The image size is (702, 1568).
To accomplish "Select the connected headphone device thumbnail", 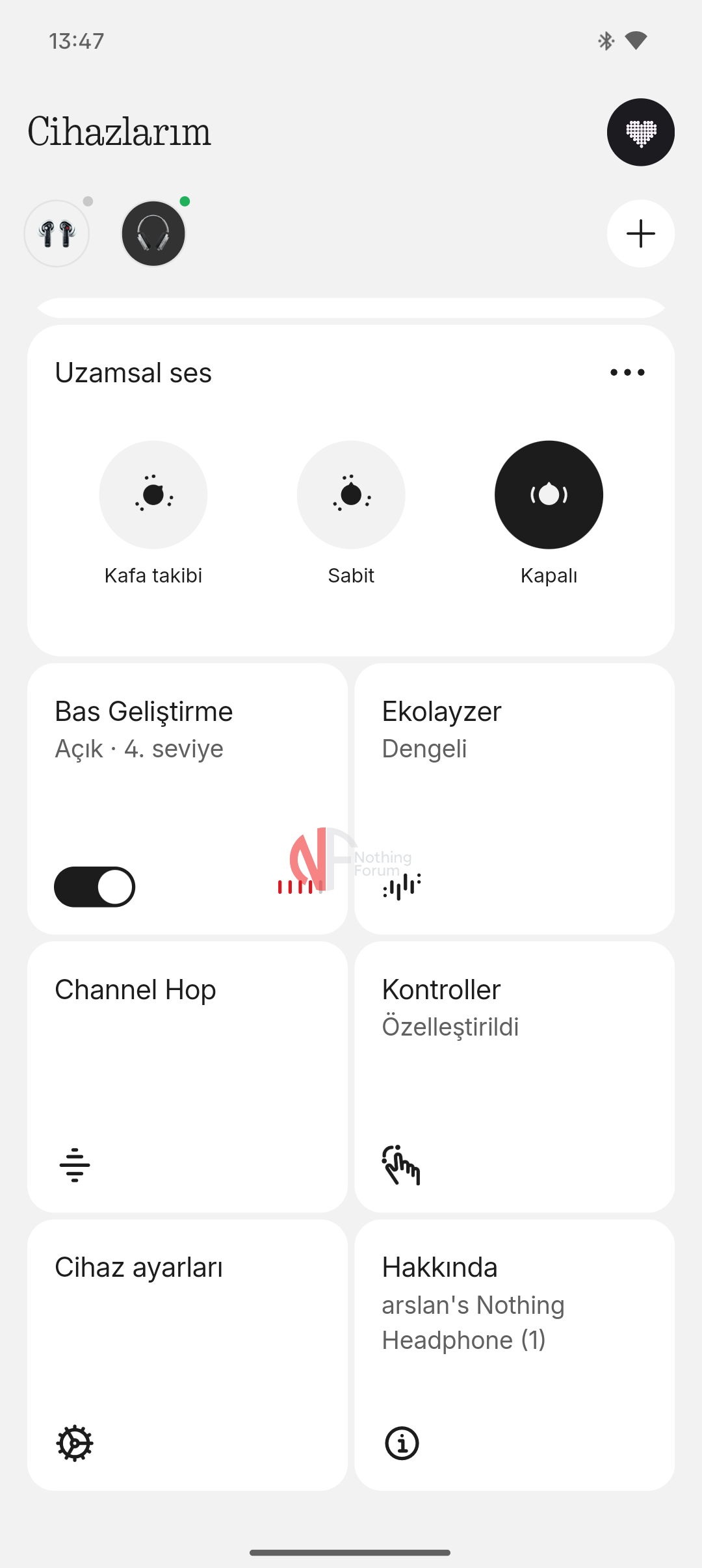I will [153, 233].
